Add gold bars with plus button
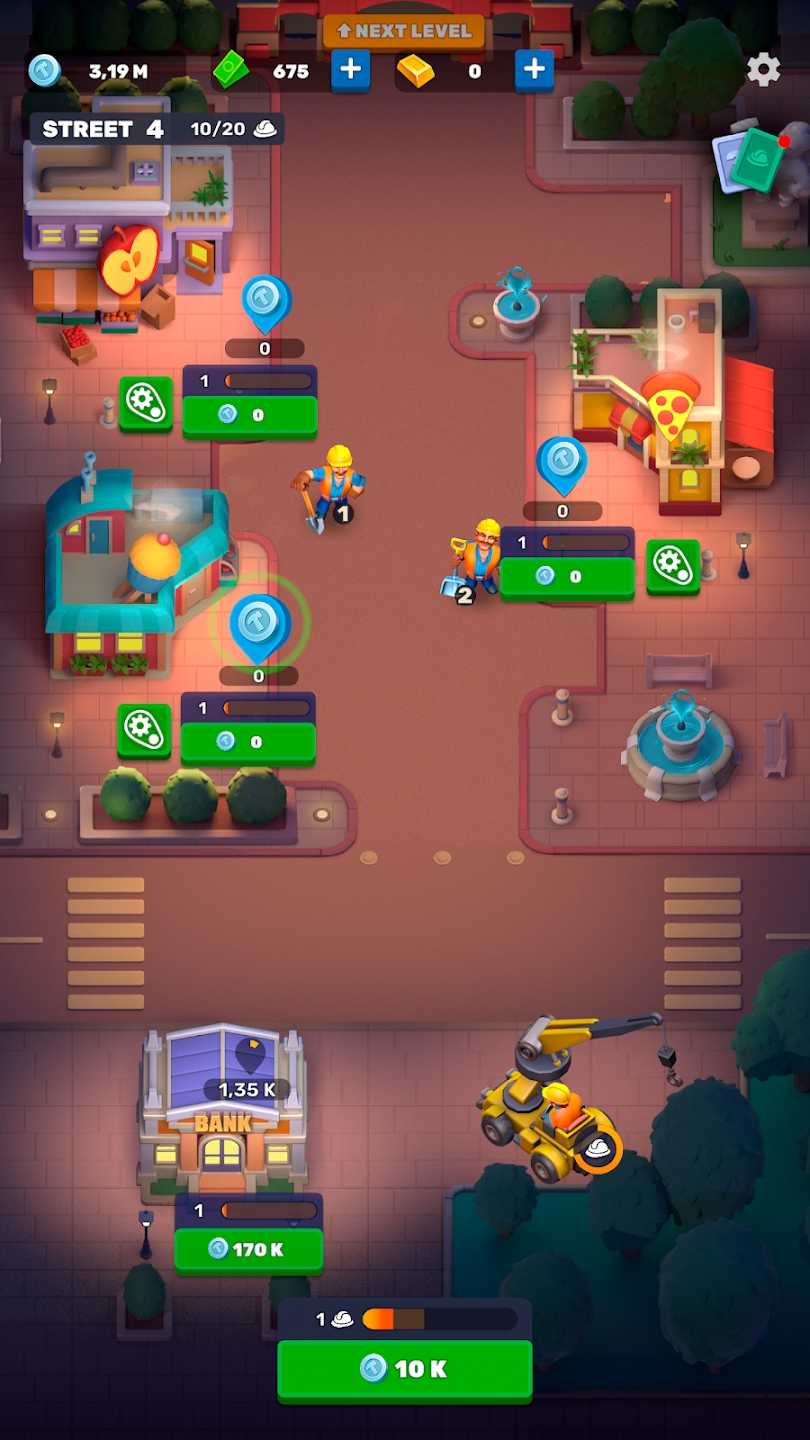Viewport: 810px width, 1440px height. point(534,70)
